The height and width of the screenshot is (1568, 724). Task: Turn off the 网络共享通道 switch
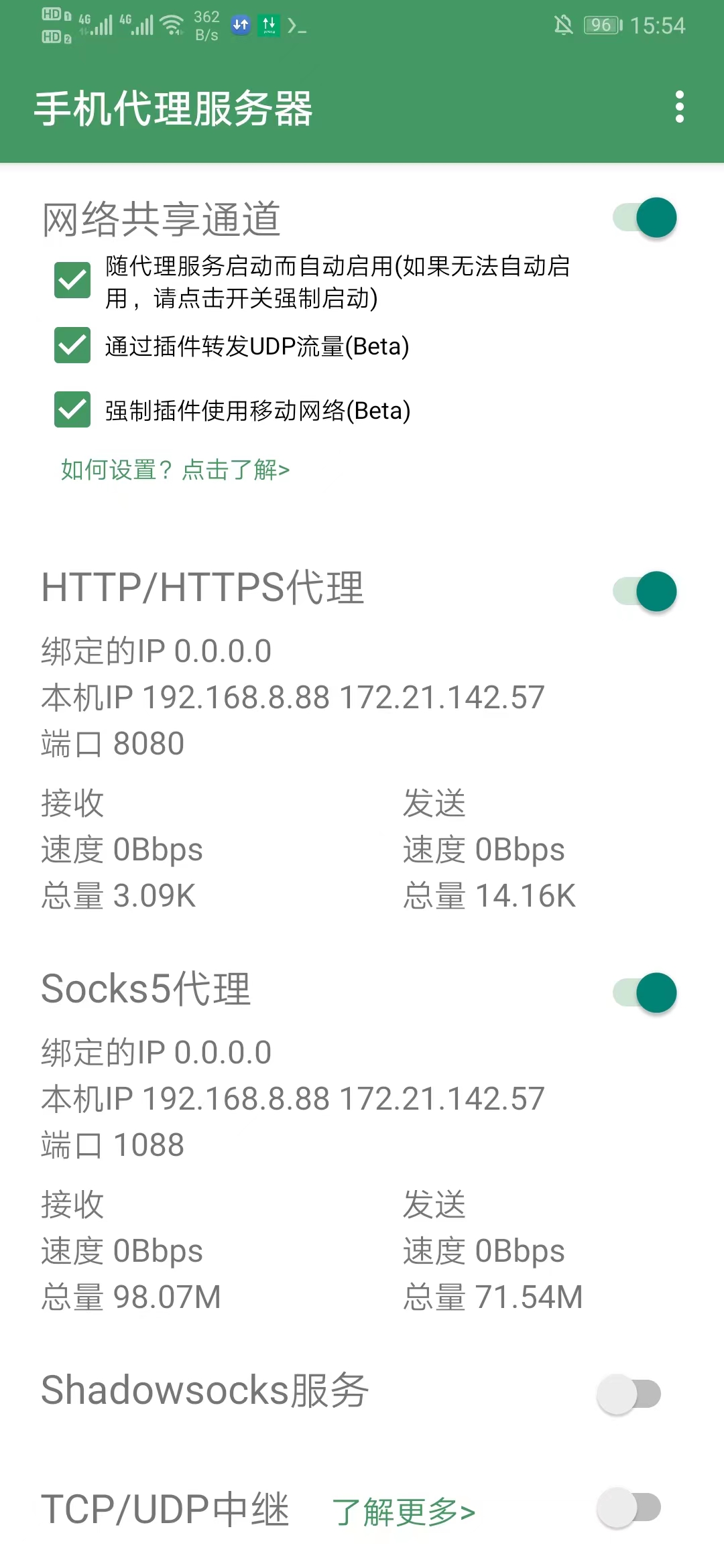645,218
